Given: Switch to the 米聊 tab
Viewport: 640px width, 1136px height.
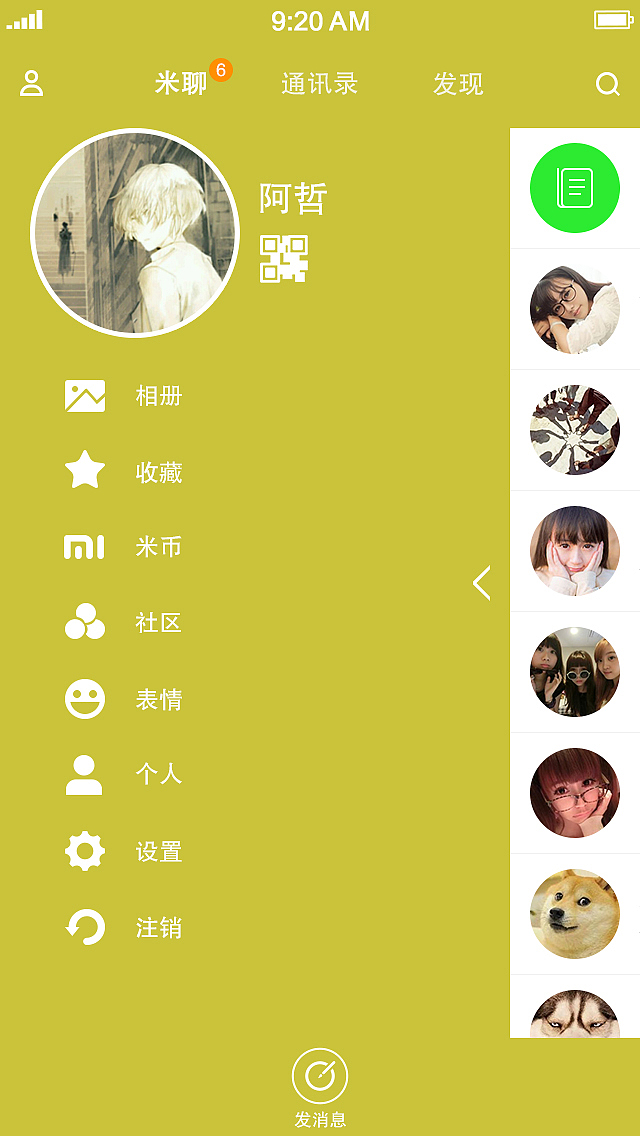Looking at the screenshot, I should [181, 84].
